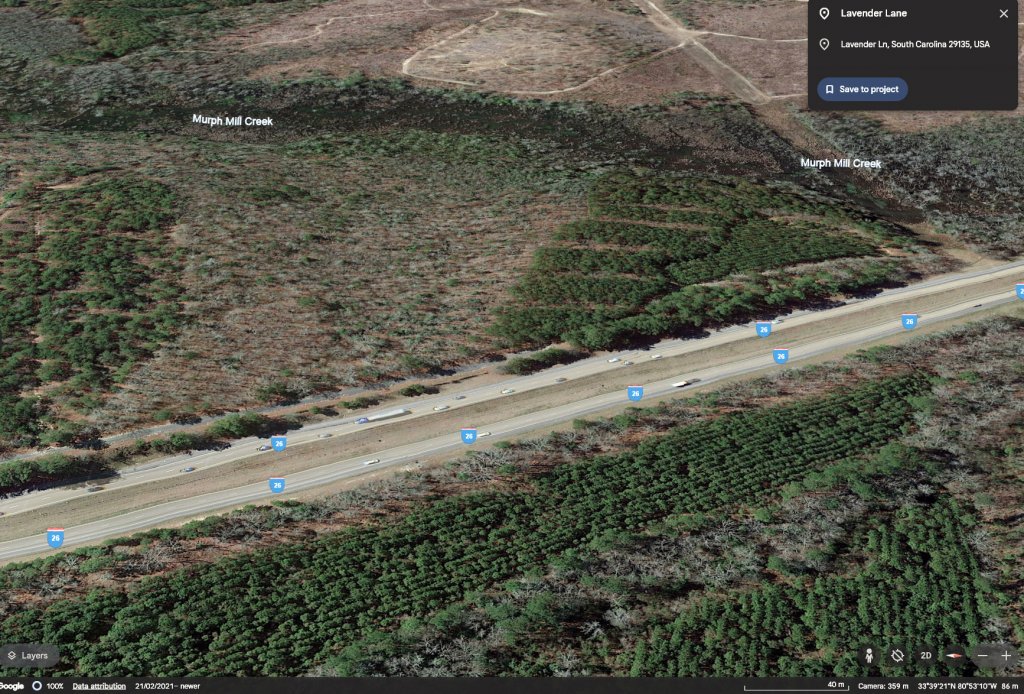Viewport: 1024px width, 694px height.
Task: Tap the fly to my location icon
Action: 897,656
